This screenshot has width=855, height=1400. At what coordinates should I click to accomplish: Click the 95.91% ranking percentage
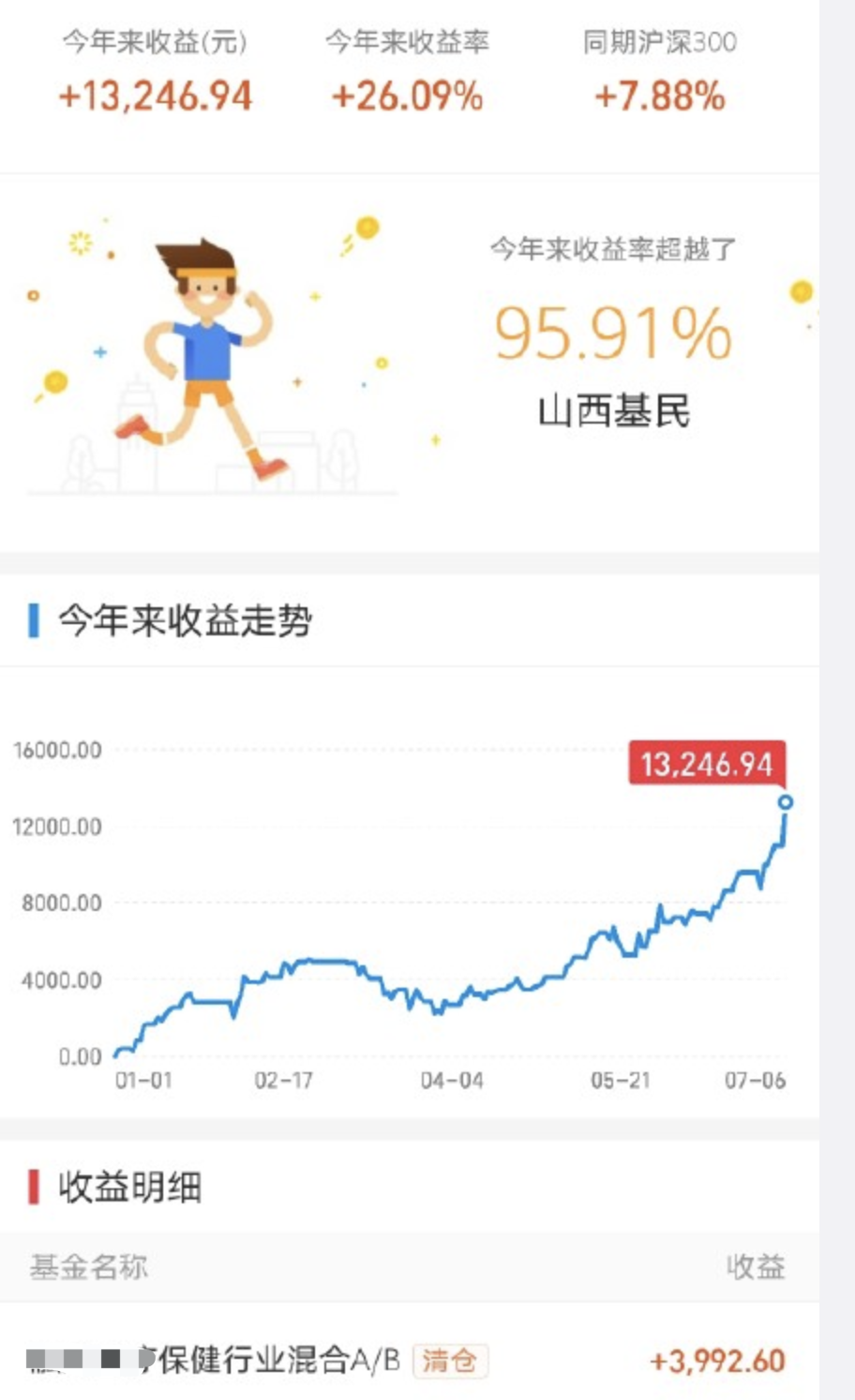[614, 334]
